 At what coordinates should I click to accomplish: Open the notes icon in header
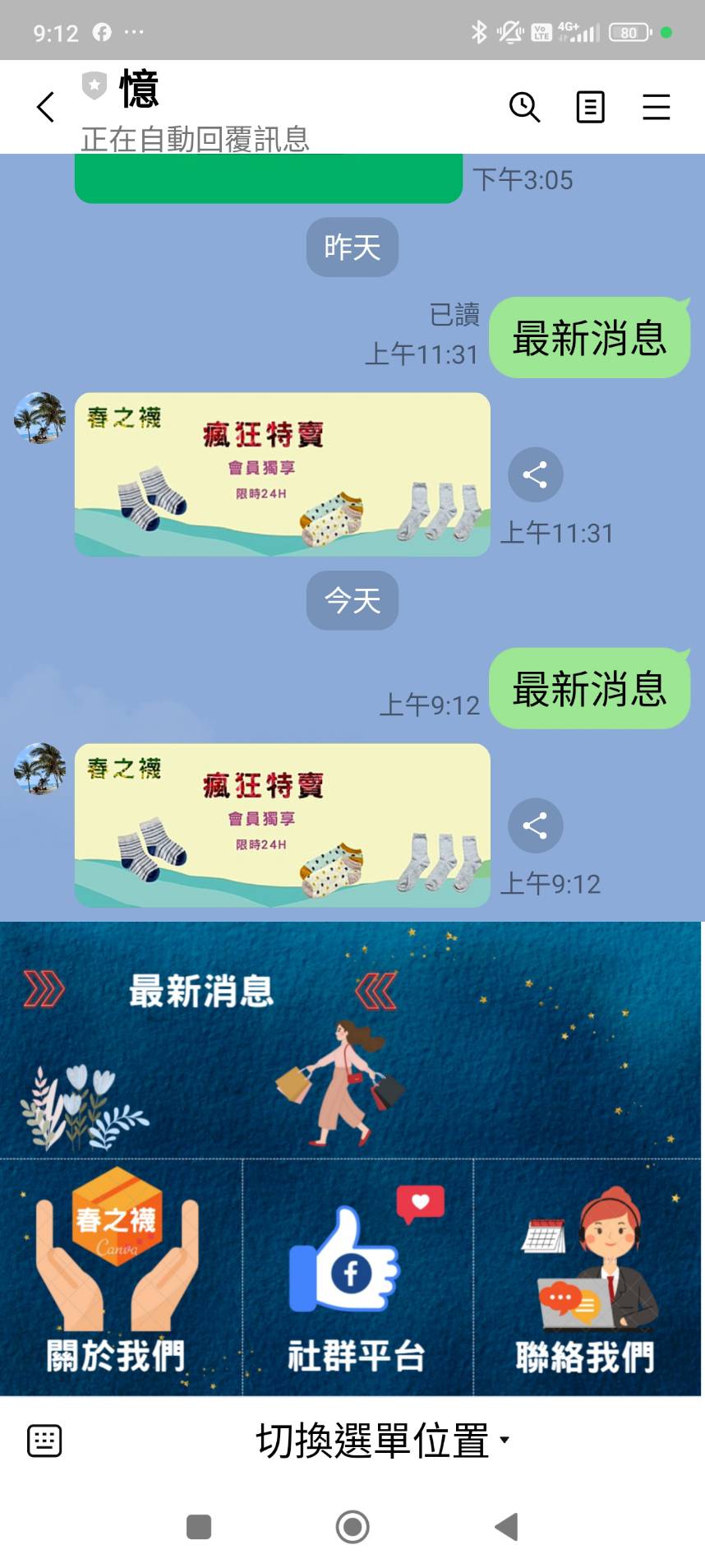pyautogui.click(x=590, y=107)
